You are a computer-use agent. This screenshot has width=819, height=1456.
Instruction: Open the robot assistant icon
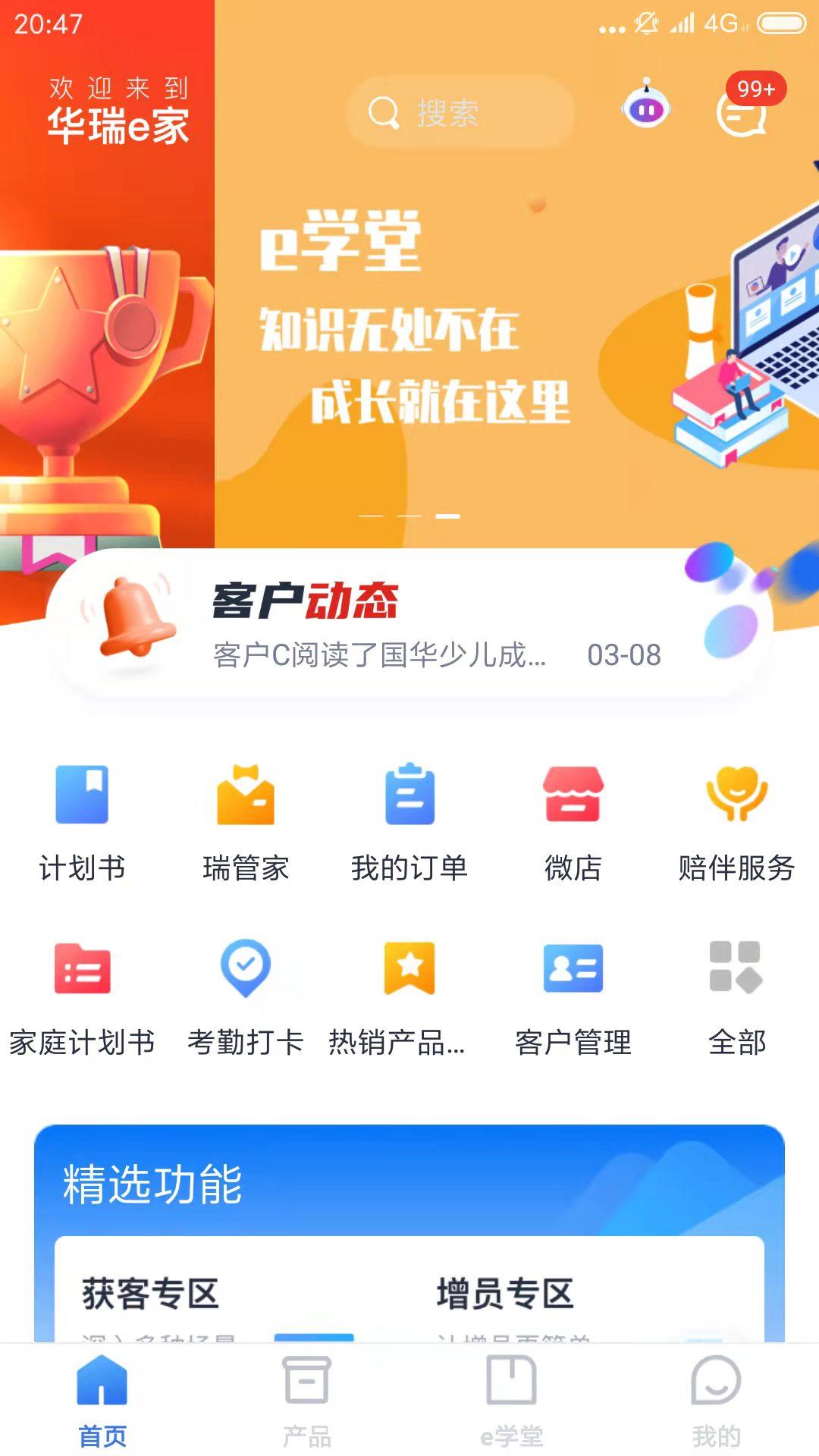point(646,108)
